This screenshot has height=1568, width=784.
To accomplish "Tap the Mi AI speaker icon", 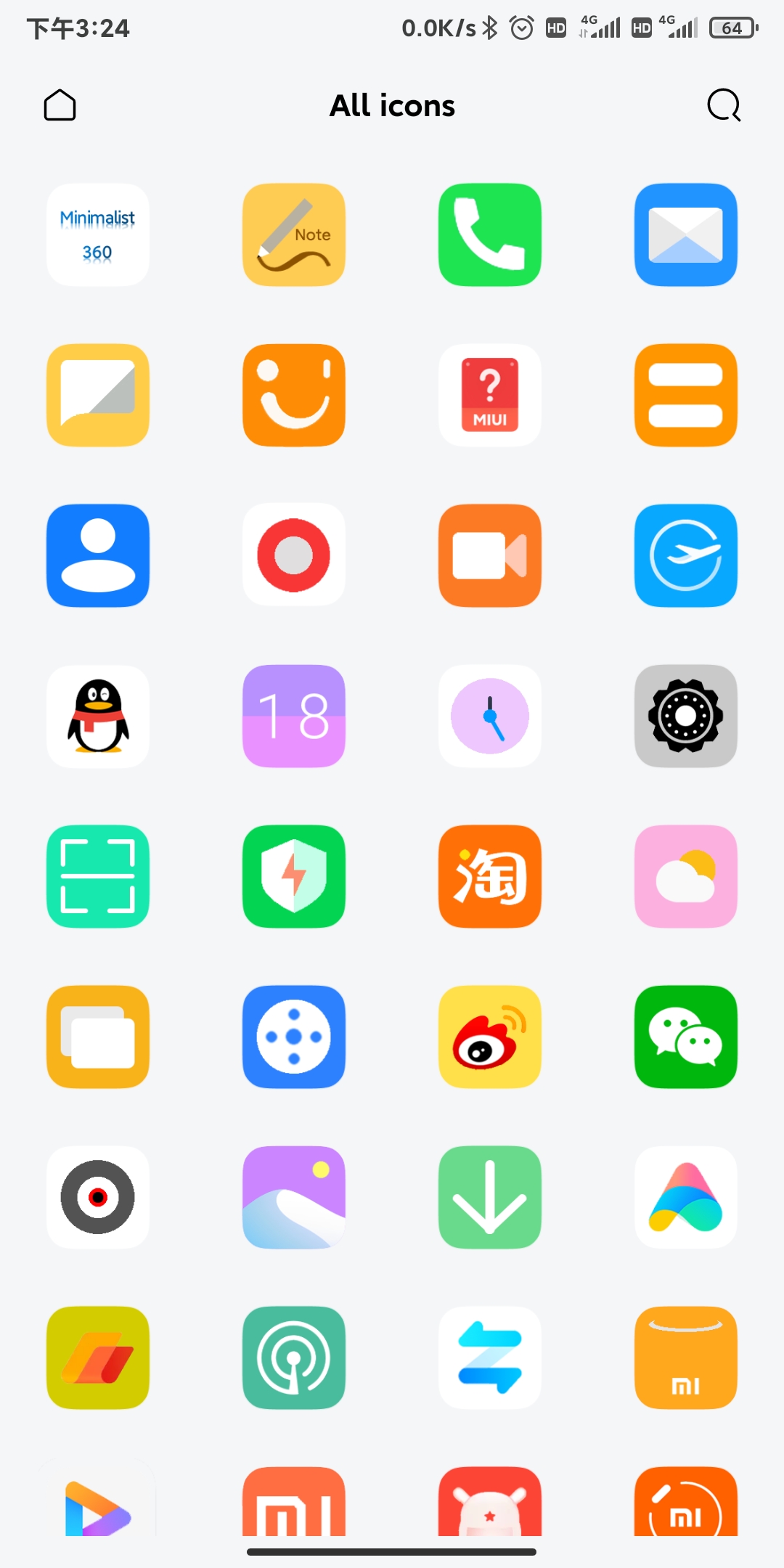I will coord(685,1358).
